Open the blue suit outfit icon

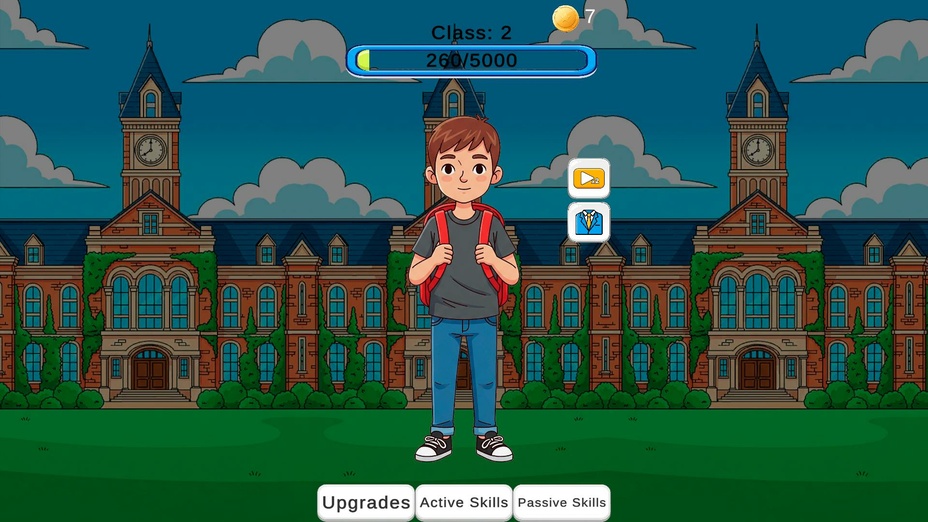pos(589,222)
